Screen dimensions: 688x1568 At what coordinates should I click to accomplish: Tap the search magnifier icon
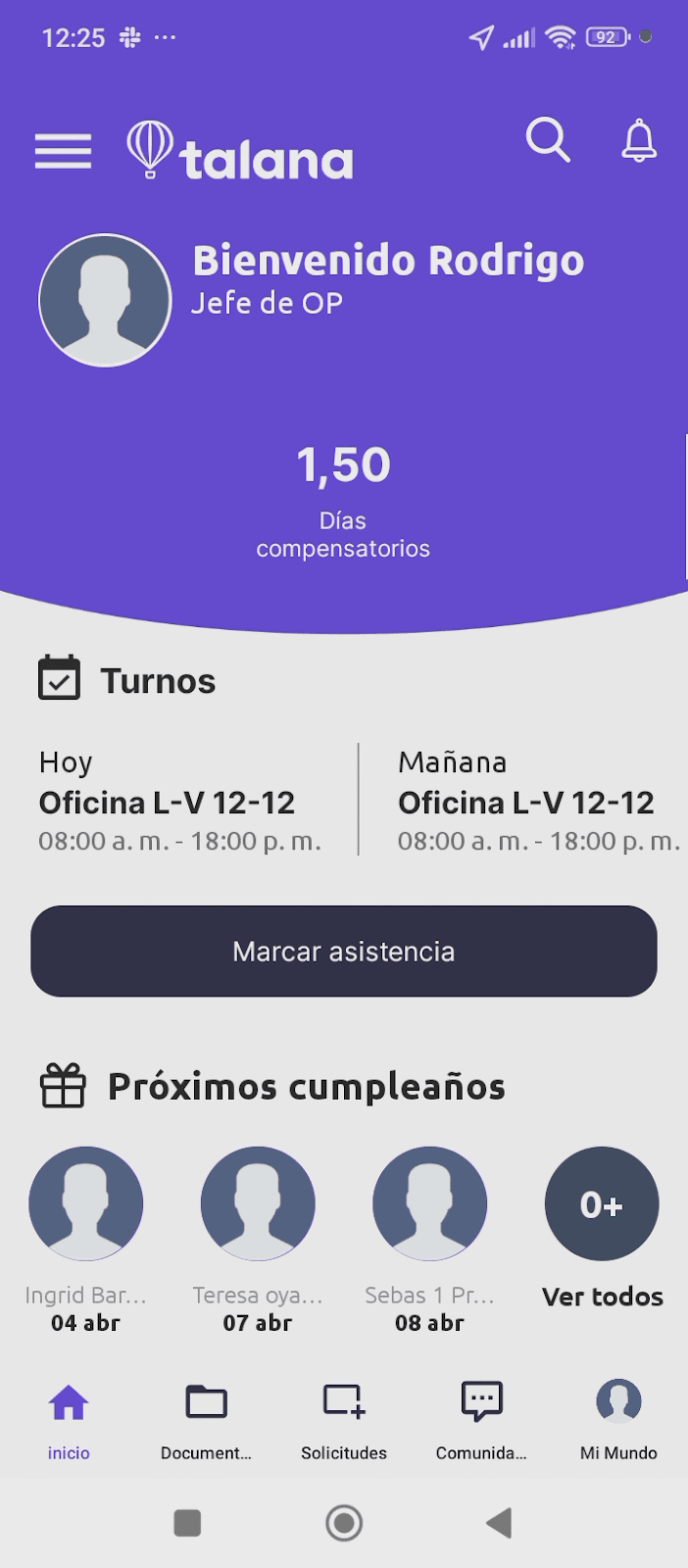click(x=548, y=140)
